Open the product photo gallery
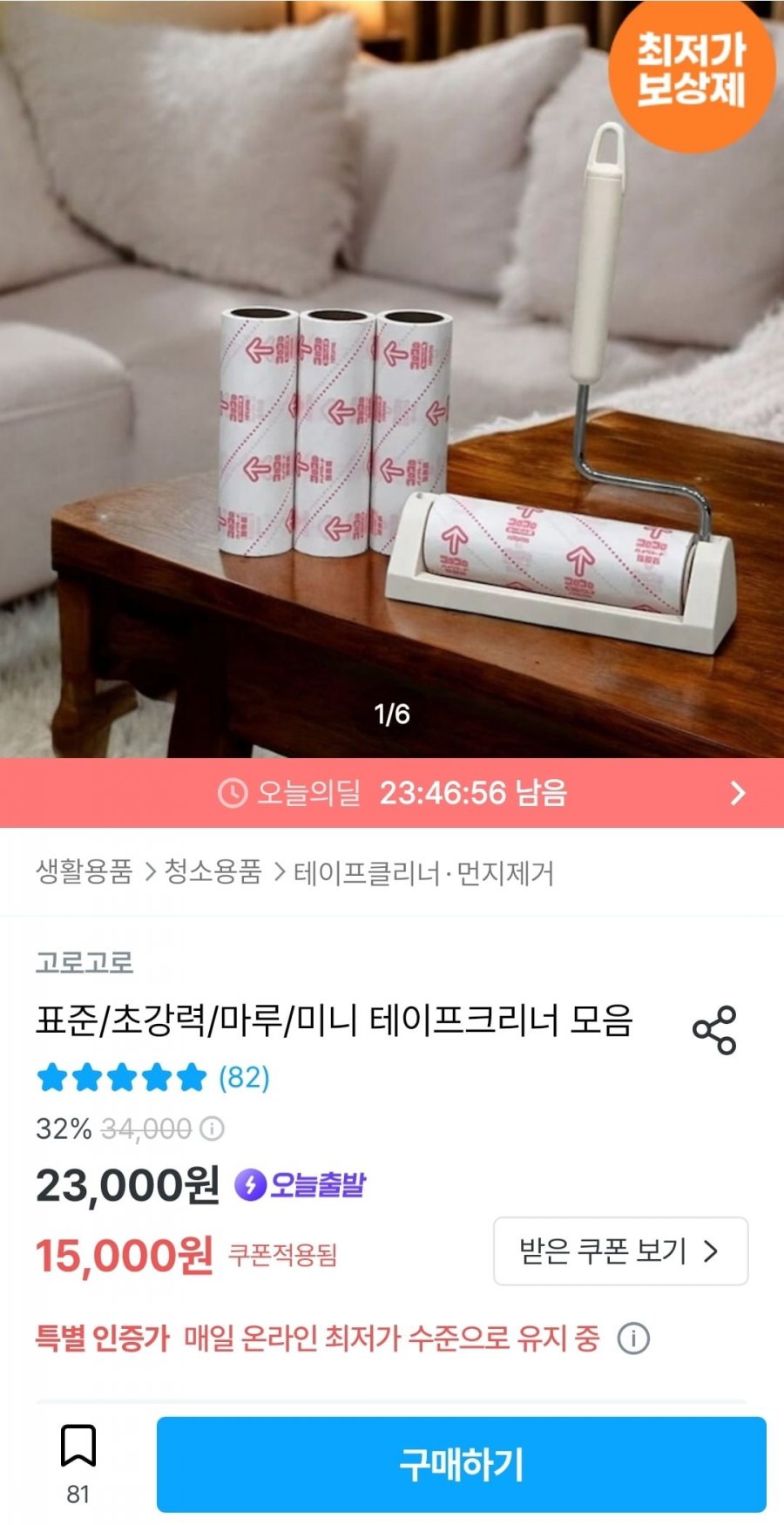Viewport: 784px width, 1525px height. click(x=392, y=379)
